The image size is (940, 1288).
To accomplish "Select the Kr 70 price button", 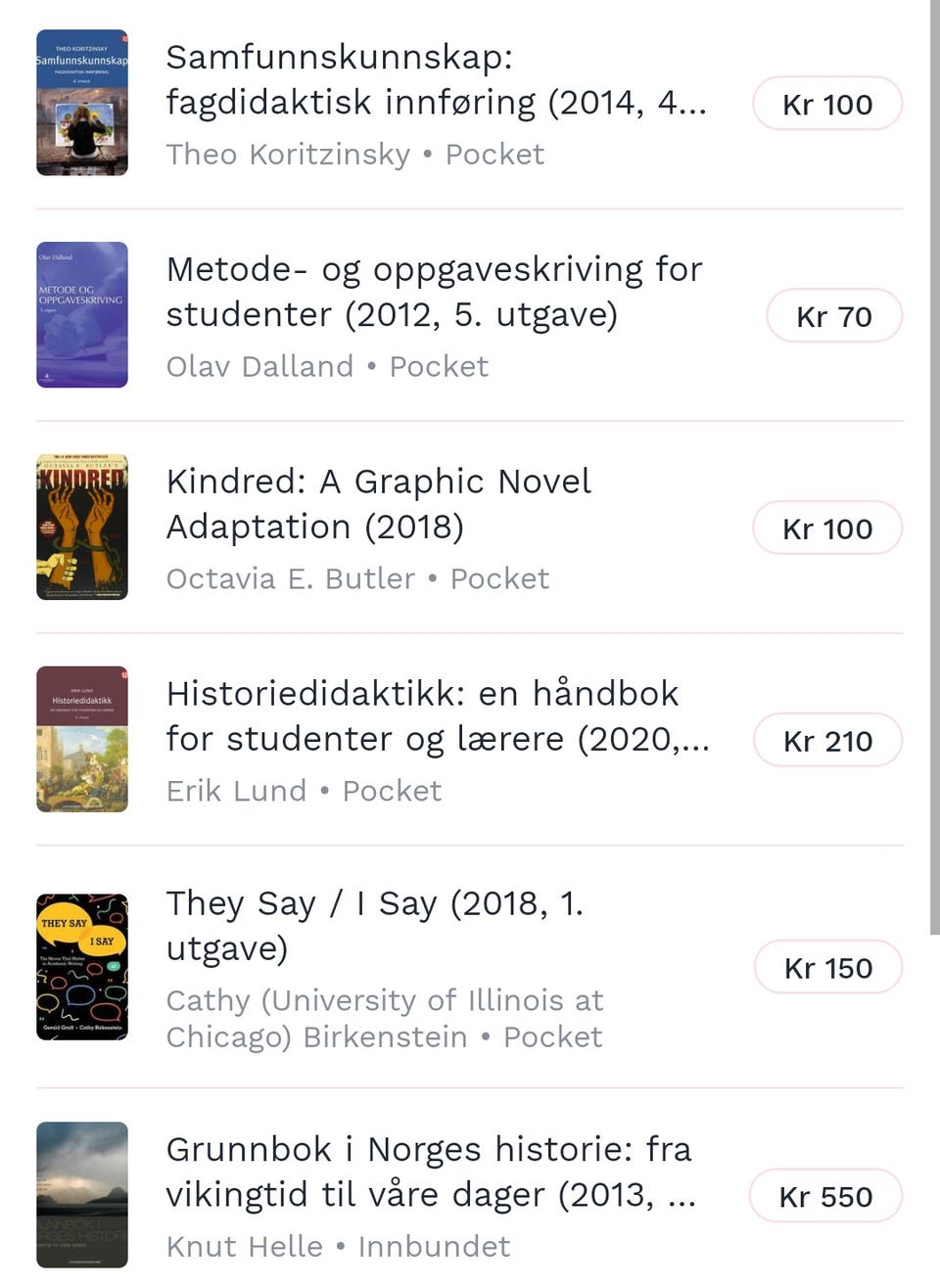I will pos(834,315).
